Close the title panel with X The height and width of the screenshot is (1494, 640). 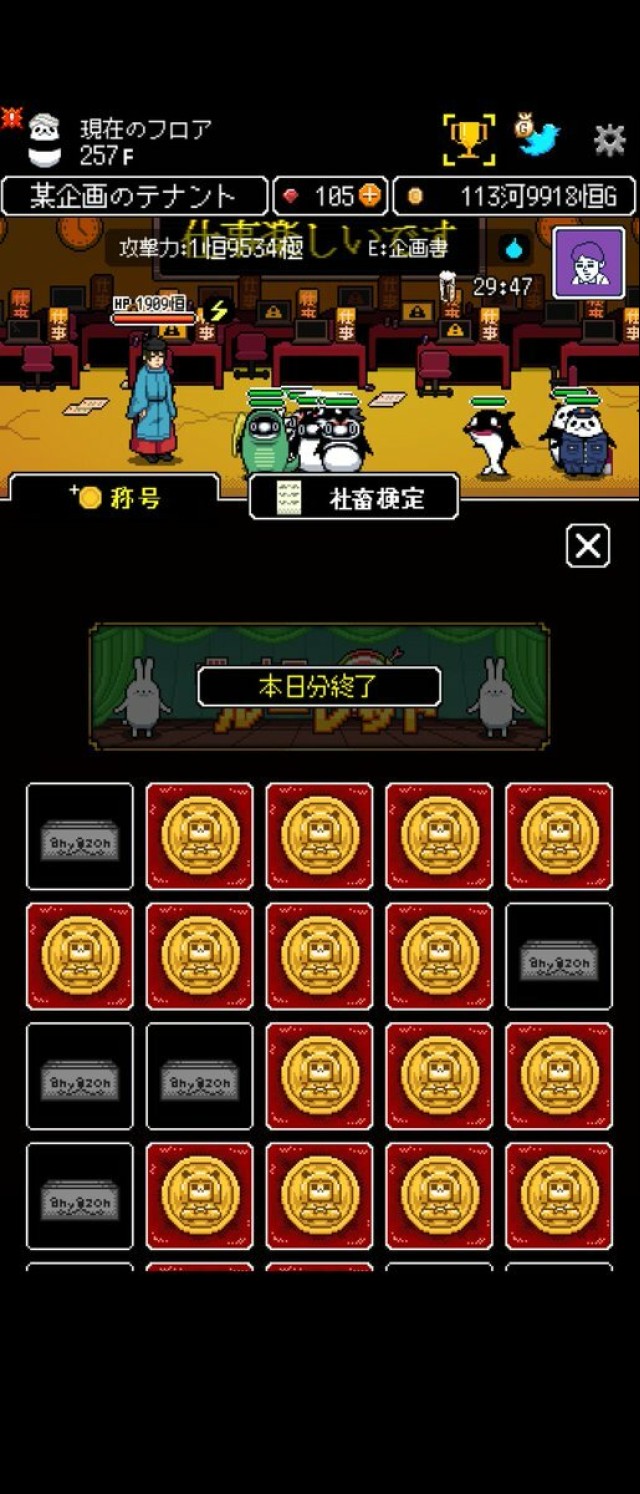(x=587, y=546)
